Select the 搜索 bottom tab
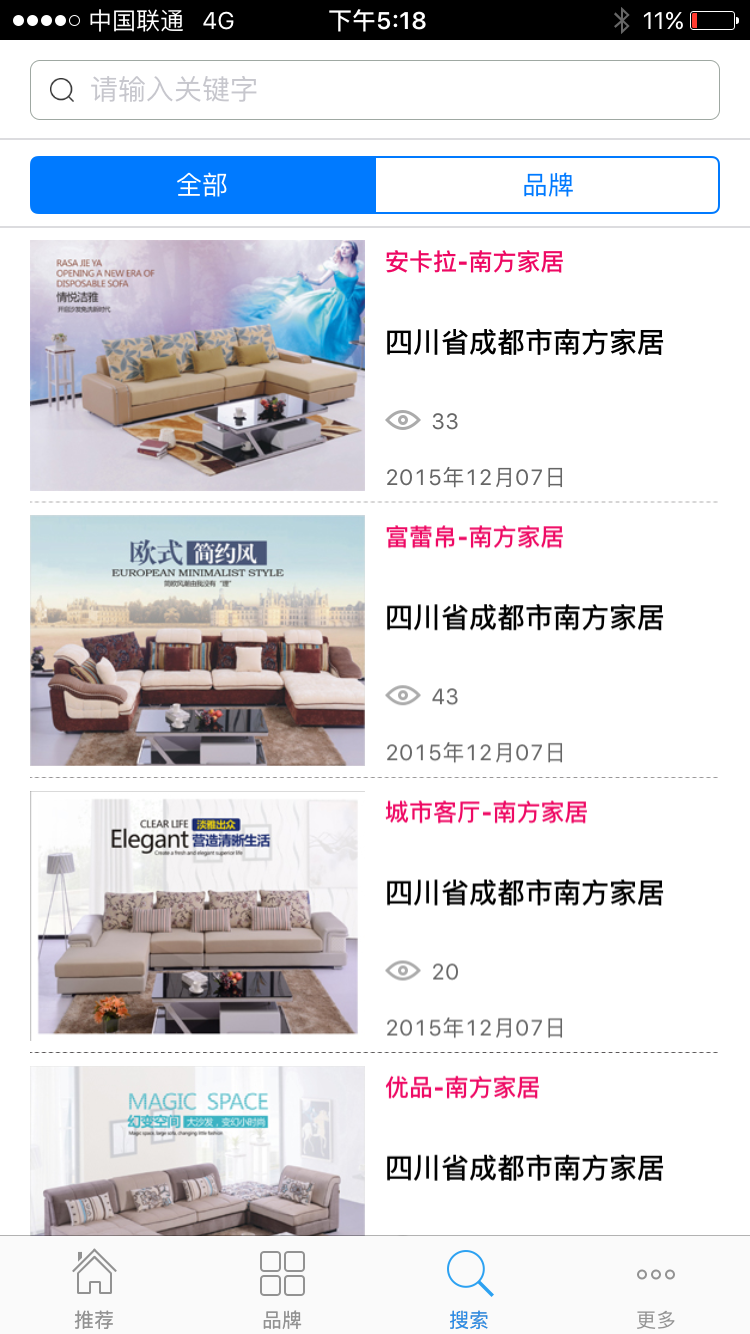The width and height of the screenshot is (750, 1334). click(469, 1288)
